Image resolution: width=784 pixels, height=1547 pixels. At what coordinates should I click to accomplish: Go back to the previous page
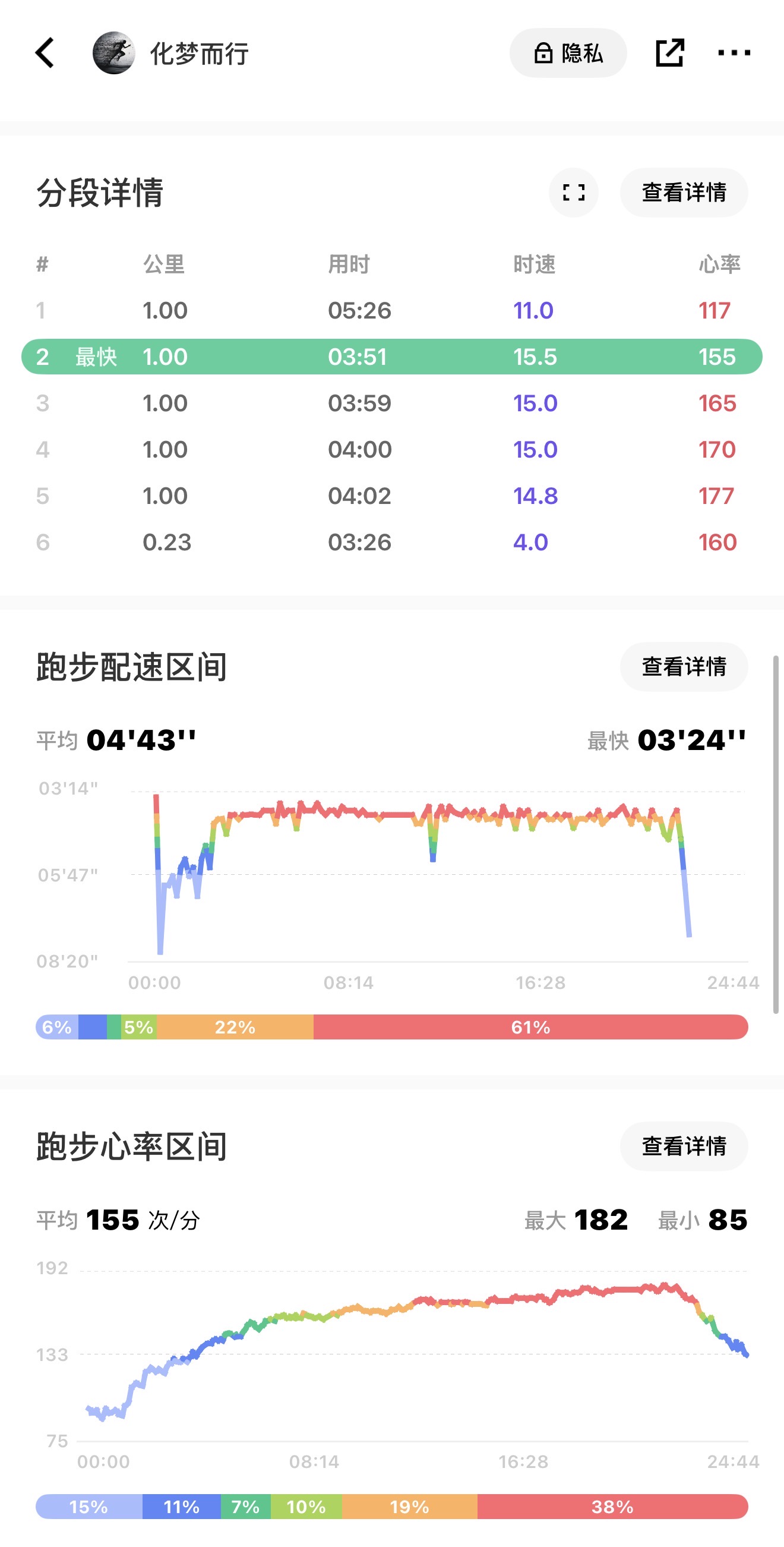pos(45,53)
